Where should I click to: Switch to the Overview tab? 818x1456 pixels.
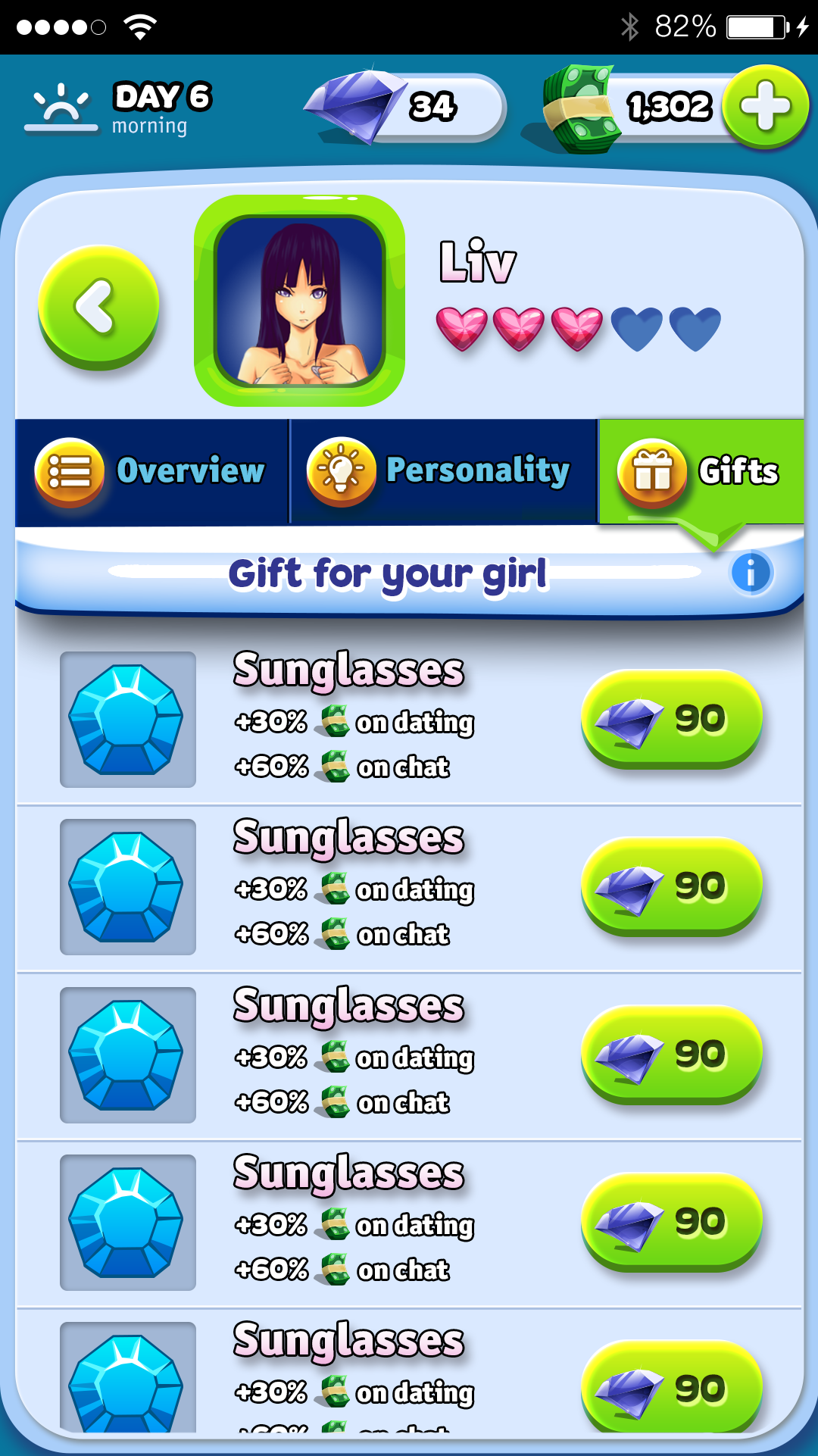[152, 471]
